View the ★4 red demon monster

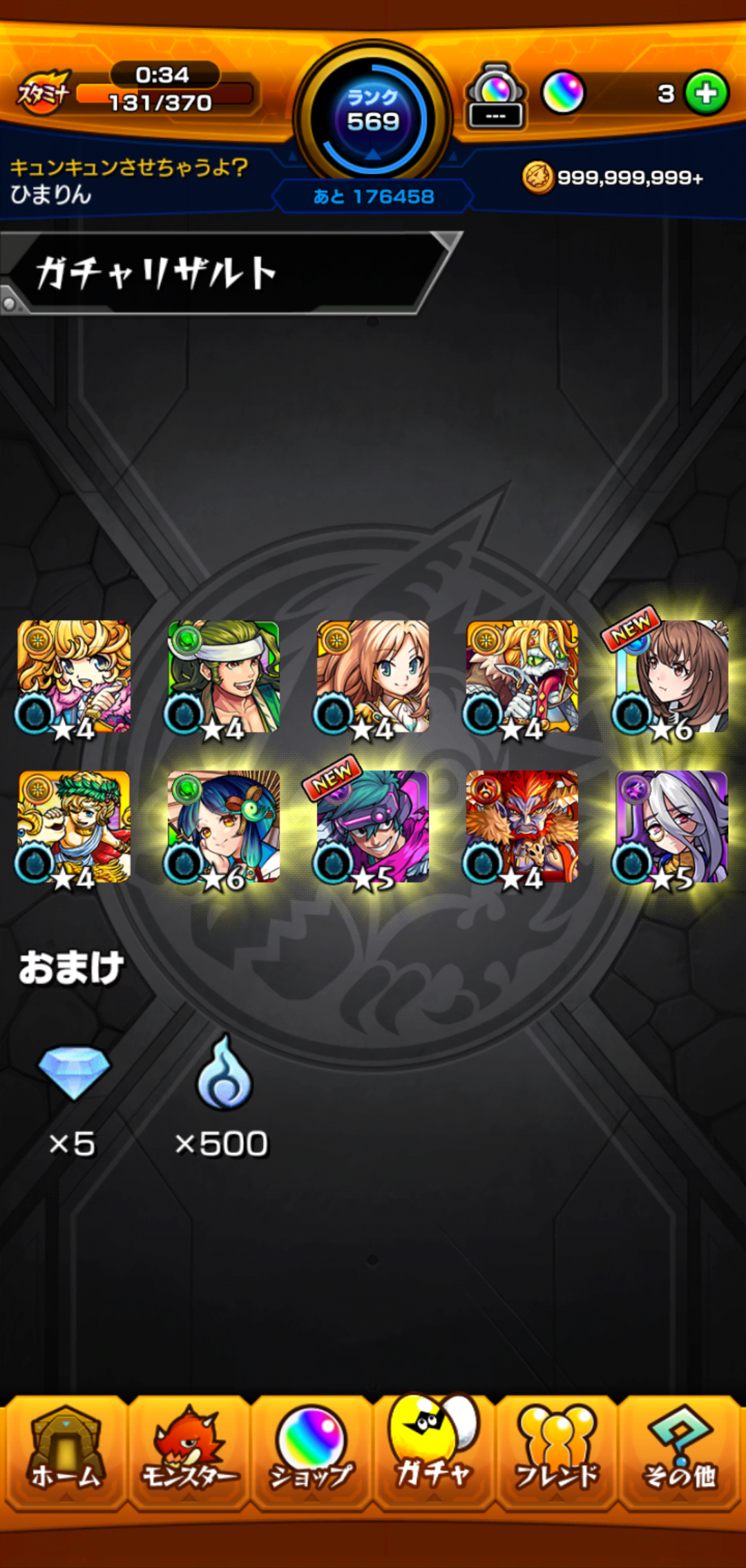pos(522,826)
